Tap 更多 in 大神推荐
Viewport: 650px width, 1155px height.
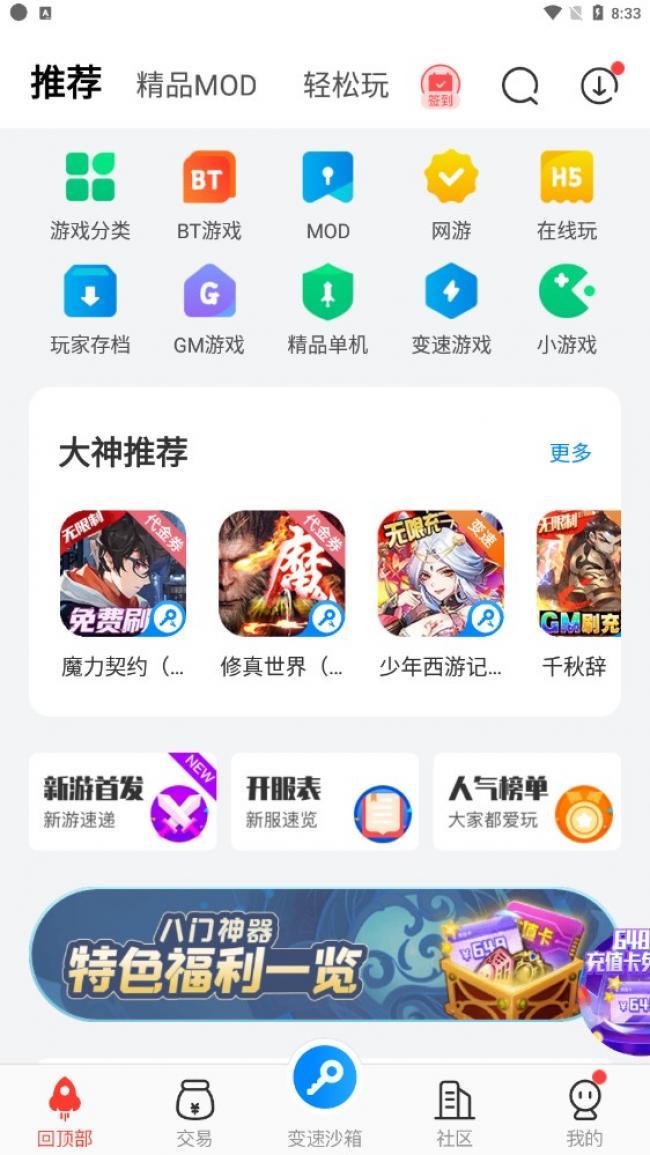tap(570, 453)
